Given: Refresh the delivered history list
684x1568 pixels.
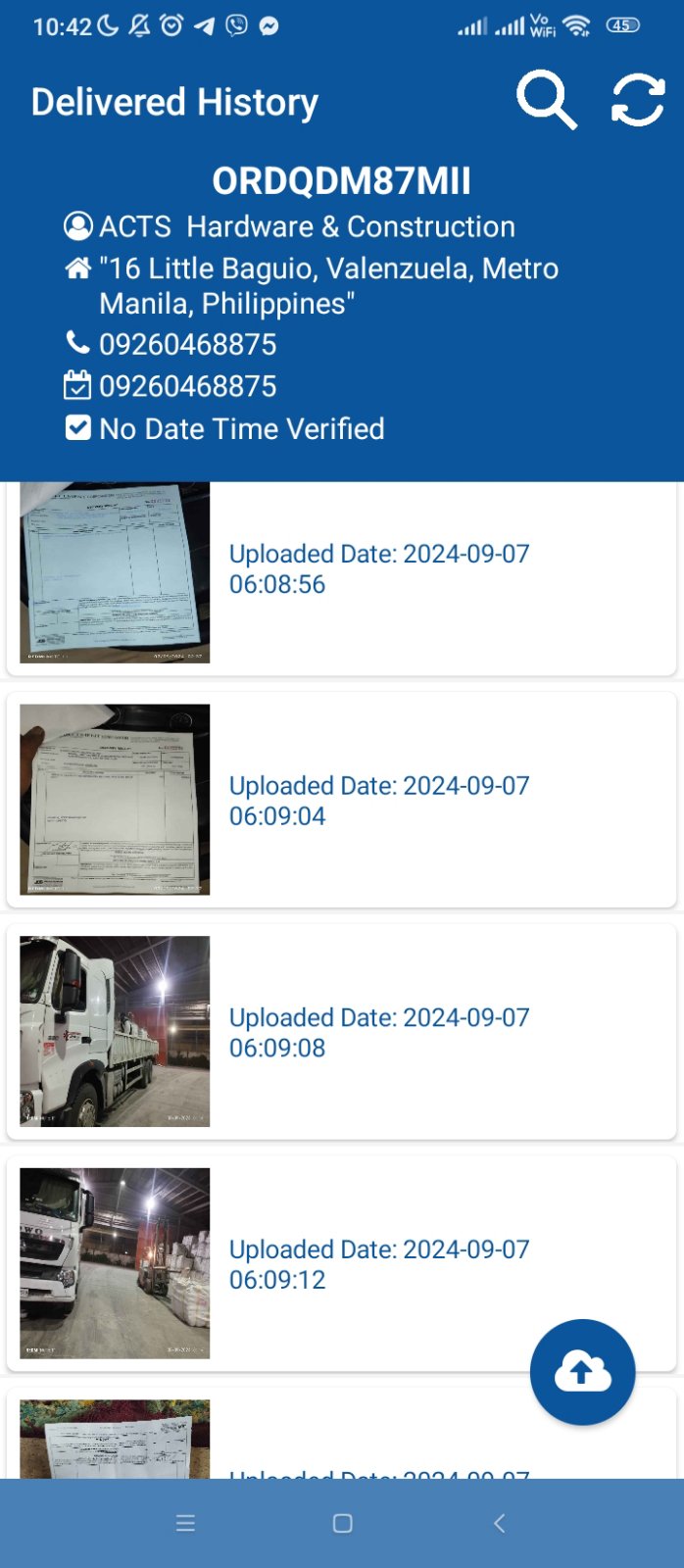Looking at the screenshot, I should (638, 100).
